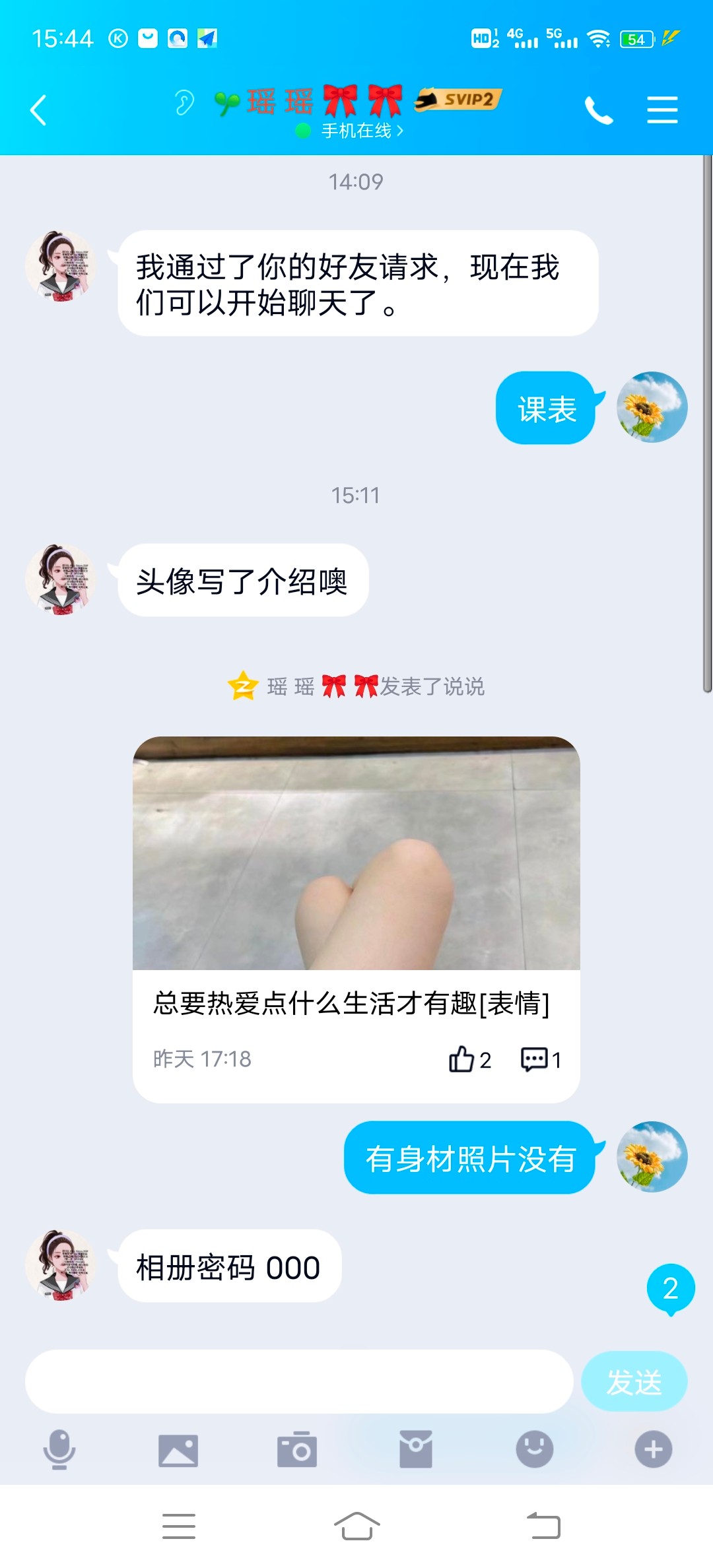This screenshot has height=1568, width=713.
Task: Open chat settings with the hamburger menu icon
Action: [x=663, y=109]
